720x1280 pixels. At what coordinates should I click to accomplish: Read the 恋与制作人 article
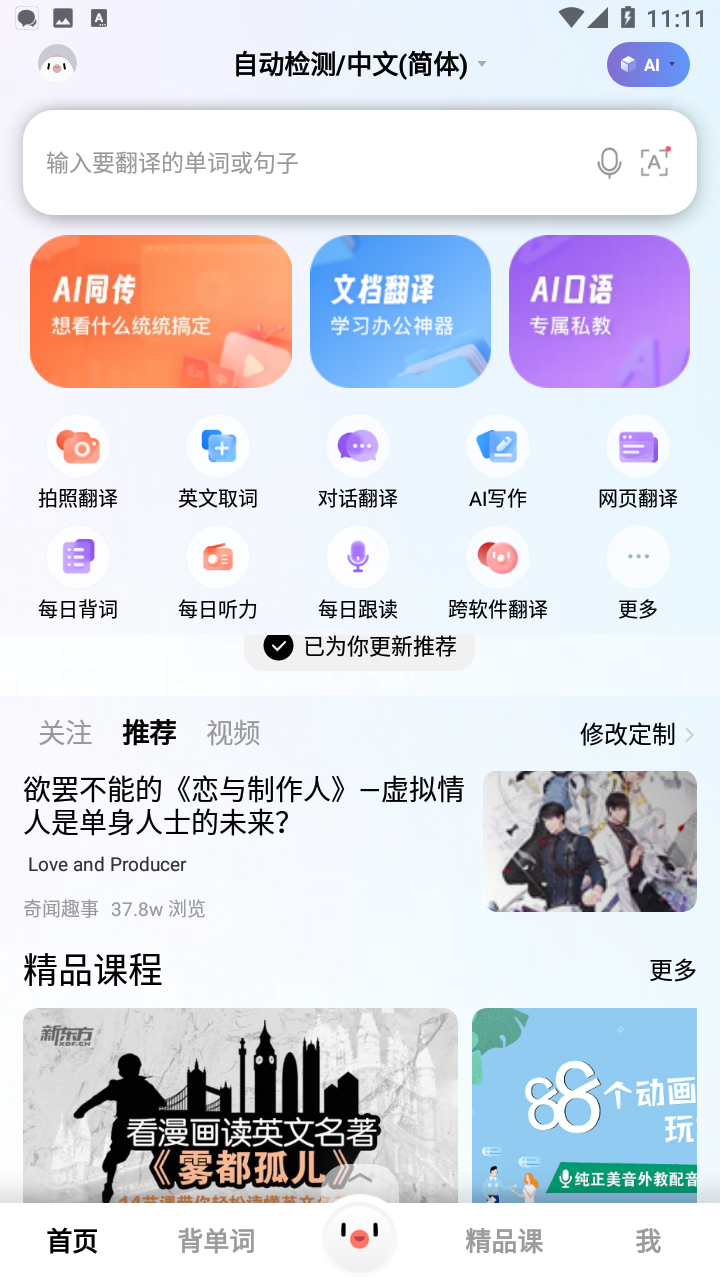(244, 806)
